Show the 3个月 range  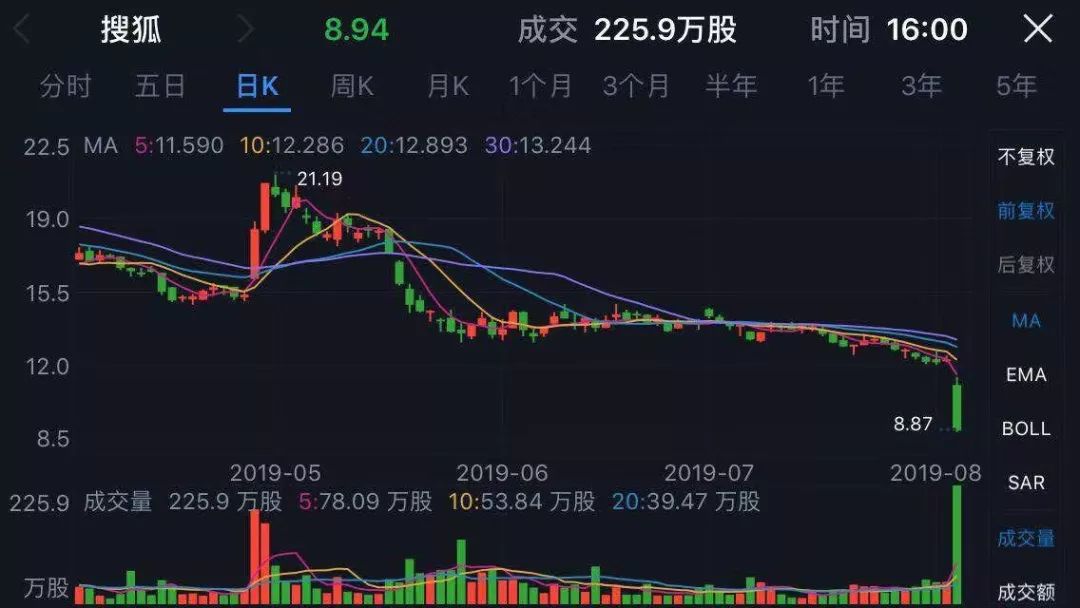[636, 86]
